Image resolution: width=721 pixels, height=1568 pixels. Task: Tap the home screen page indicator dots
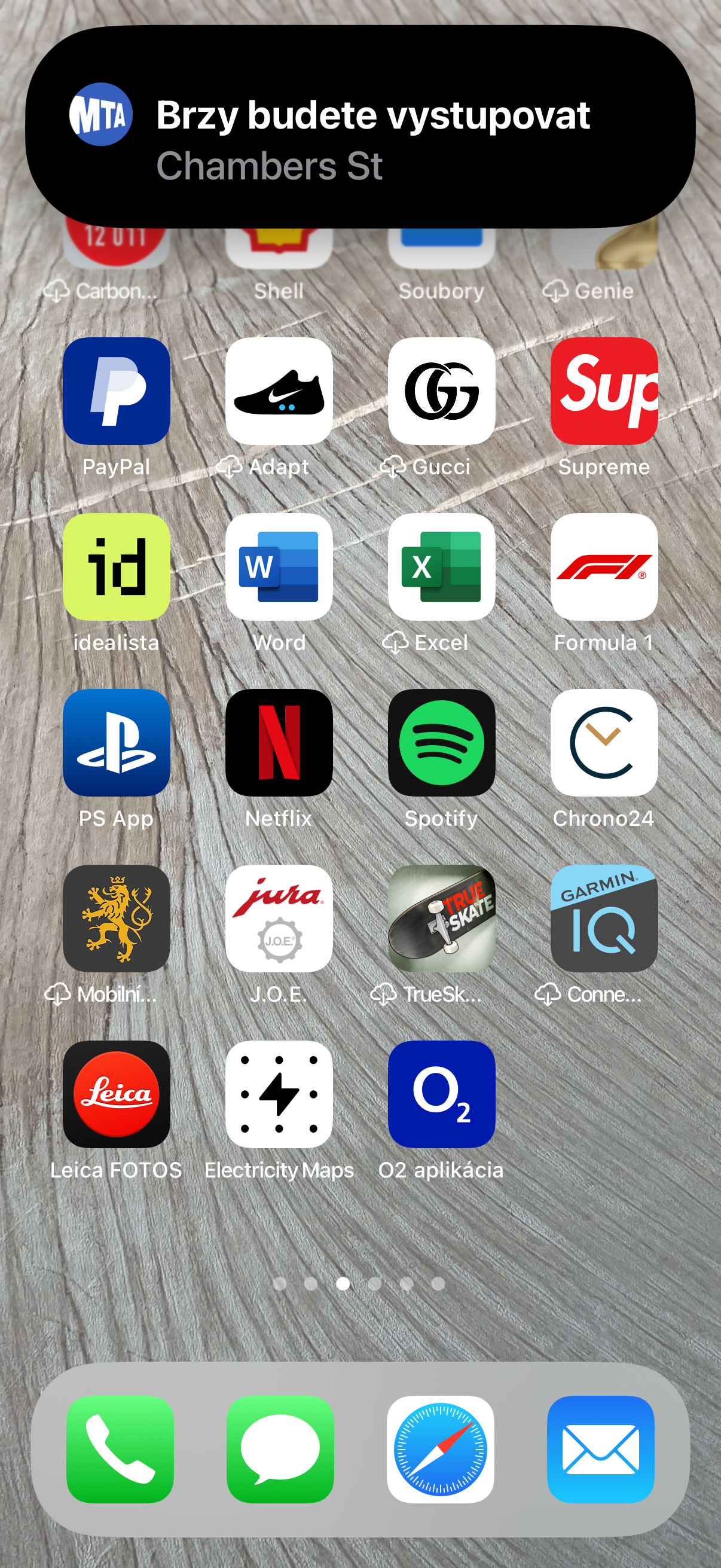point(359,1284)
